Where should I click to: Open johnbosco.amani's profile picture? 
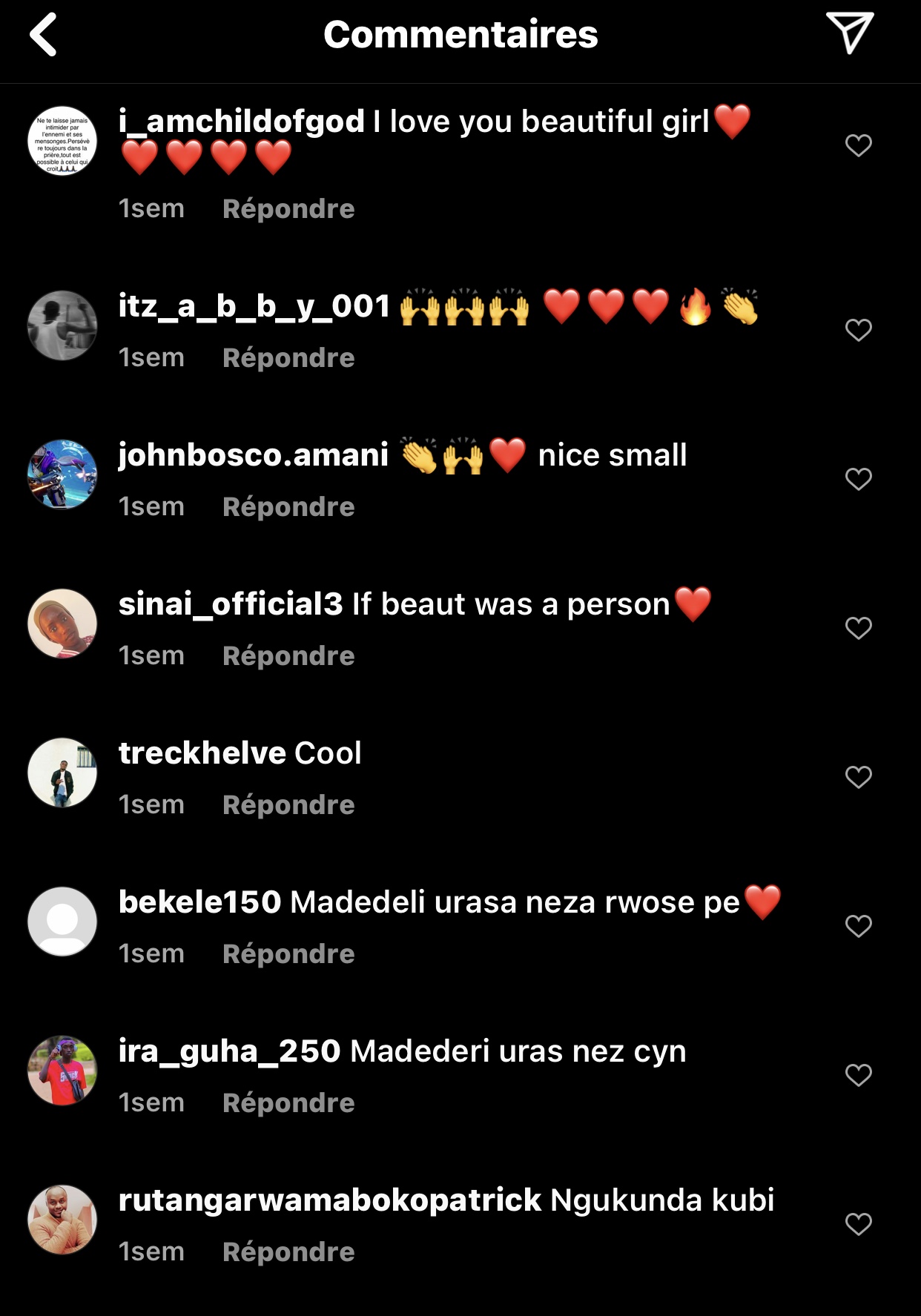click(62, 475)
